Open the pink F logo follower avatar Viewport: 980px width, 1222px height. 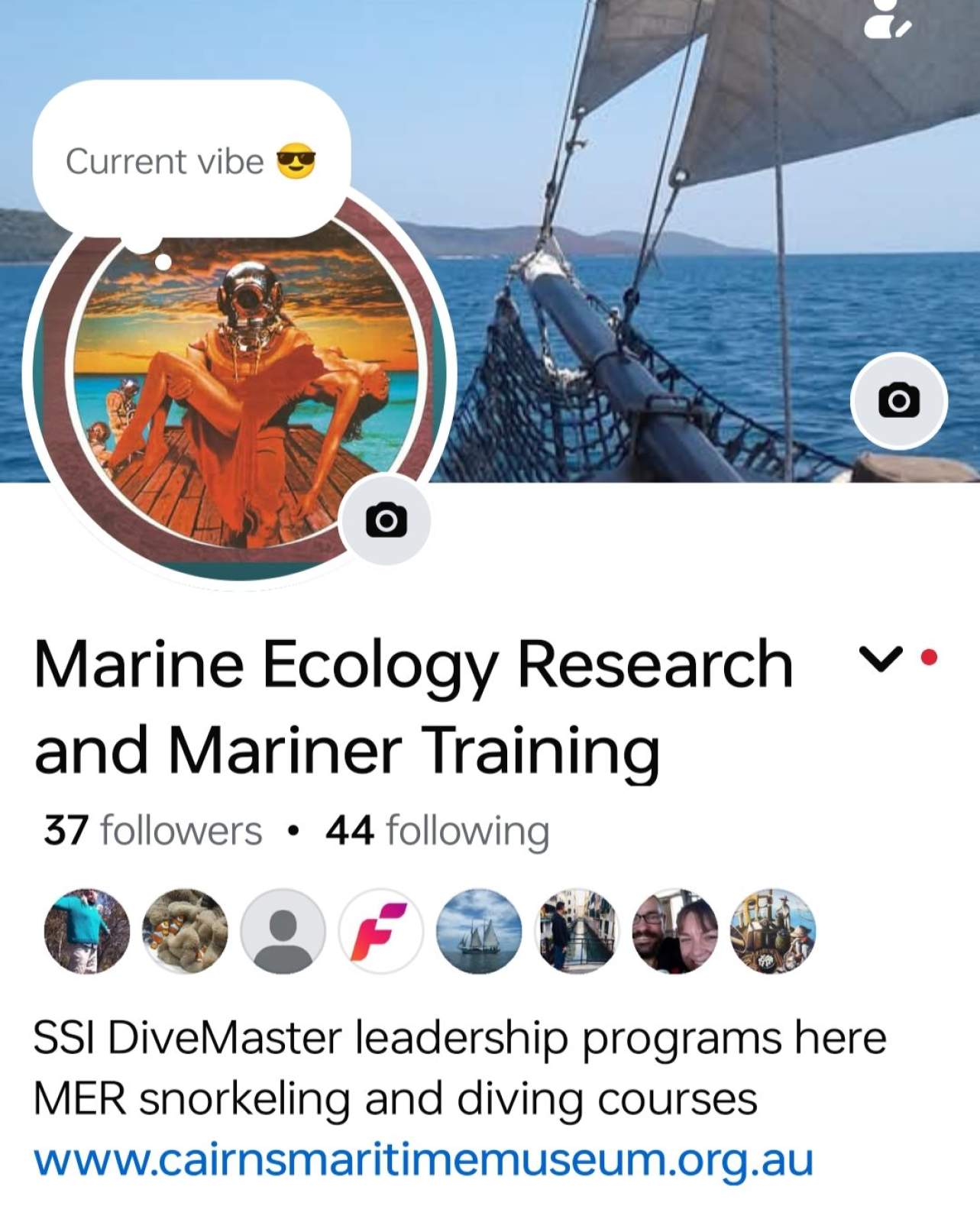tap(380, 931)
